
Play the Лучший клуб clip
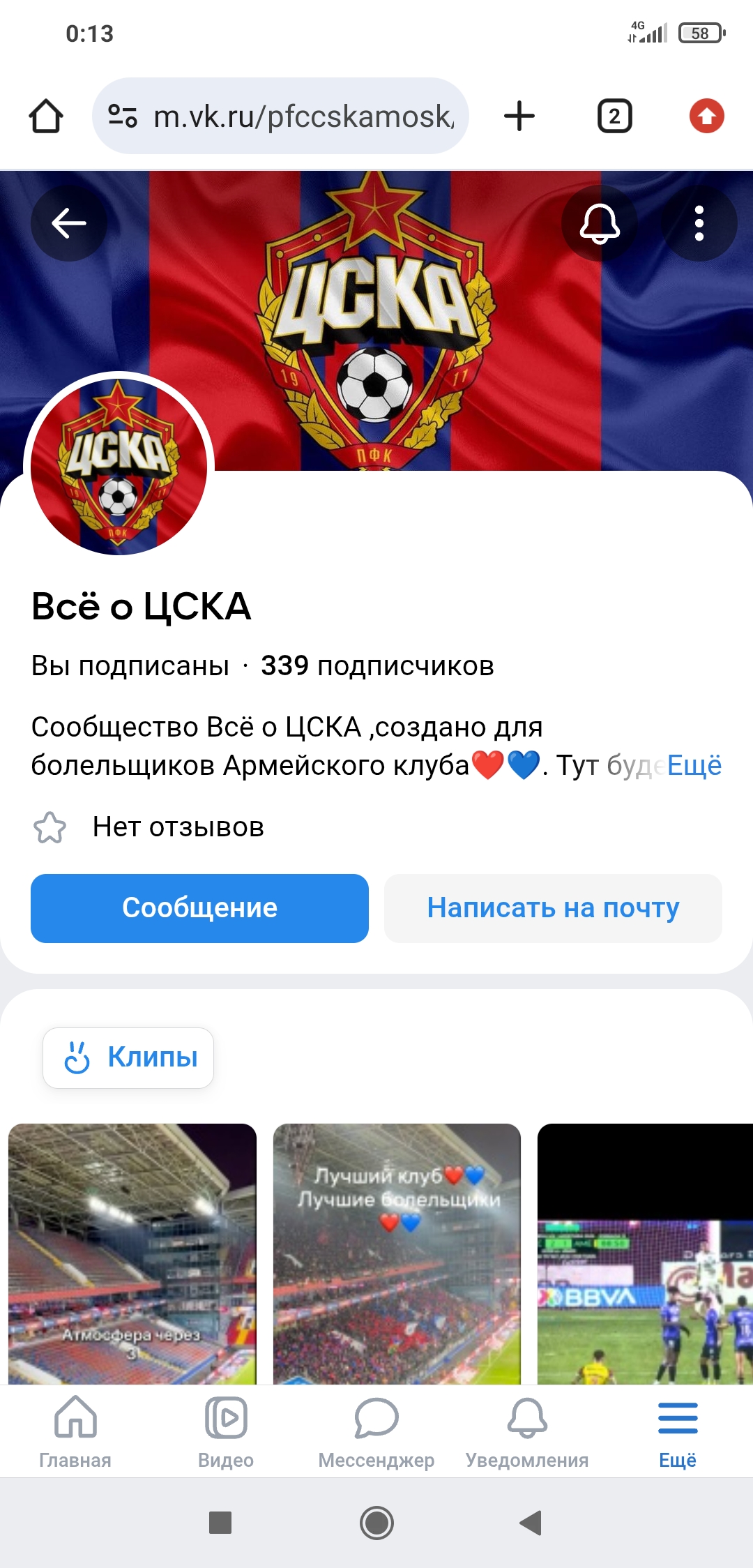coord(397,1253)
